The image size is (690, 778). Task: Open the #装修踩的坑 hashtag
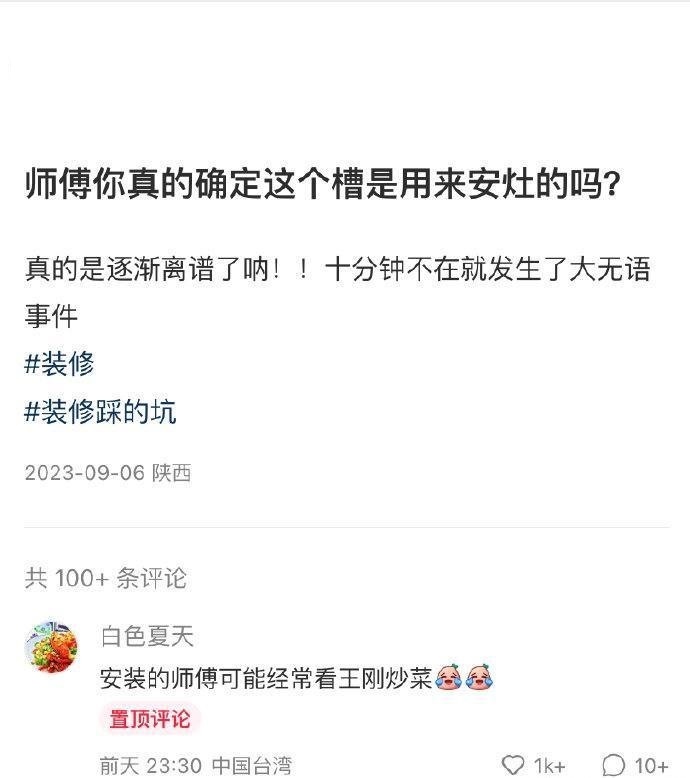101,411
